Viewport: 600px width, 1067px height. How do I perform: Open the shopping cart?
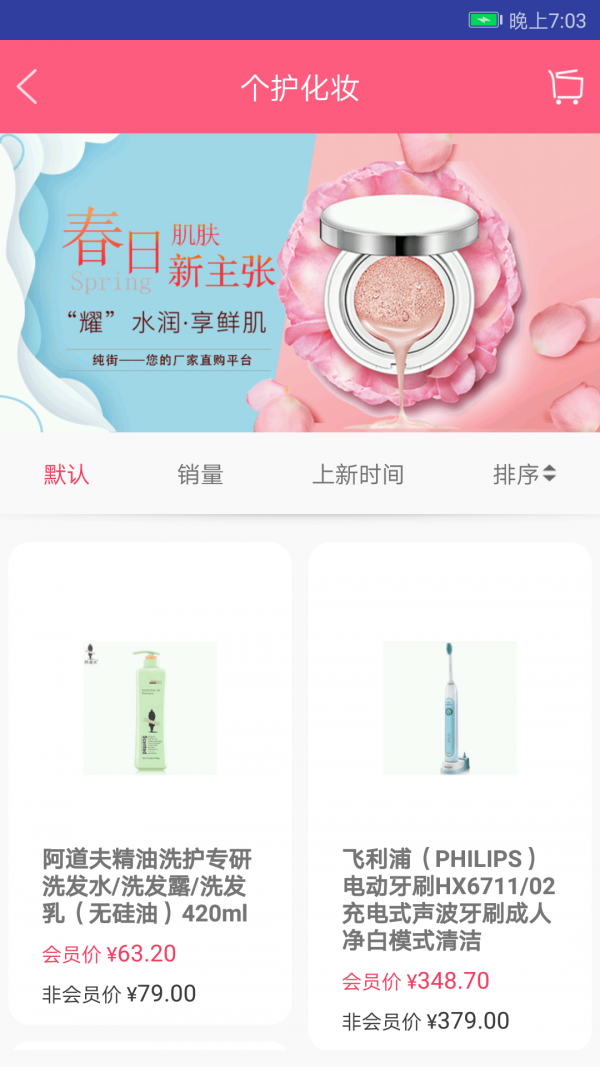(565, 87)
